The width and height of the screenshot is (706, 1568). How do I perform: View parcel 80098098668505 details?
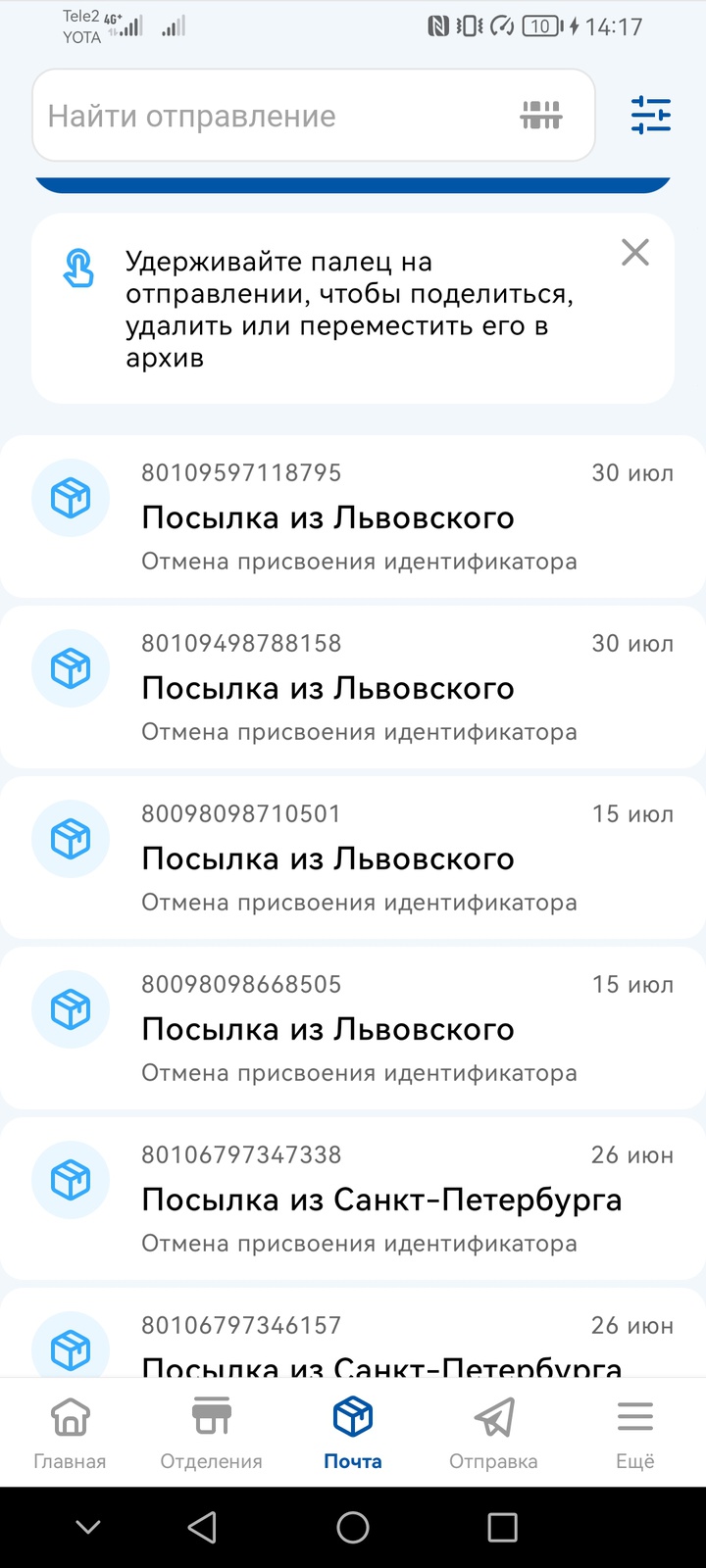(x=353, y=1028)
